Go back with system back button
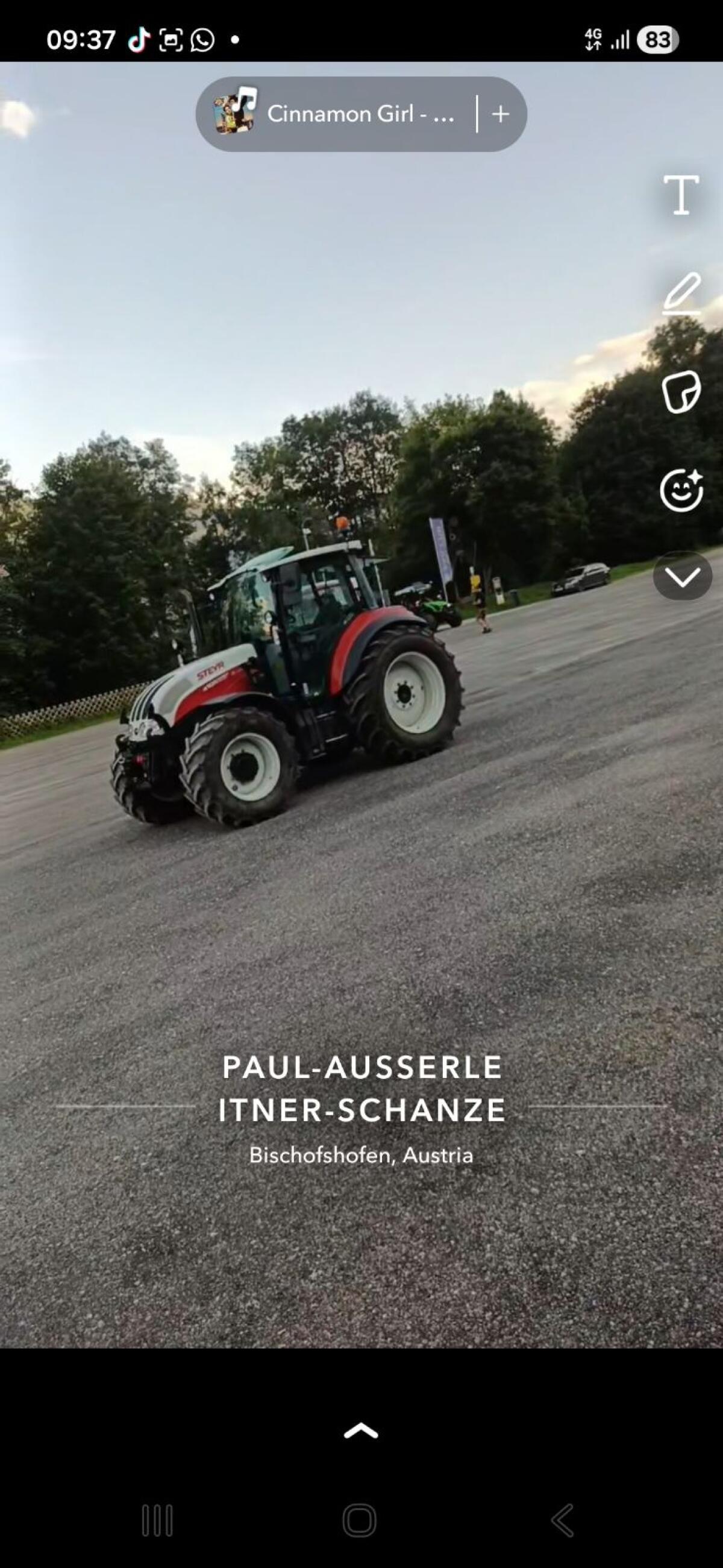The image size is (723, 1568). [562, 1520]
